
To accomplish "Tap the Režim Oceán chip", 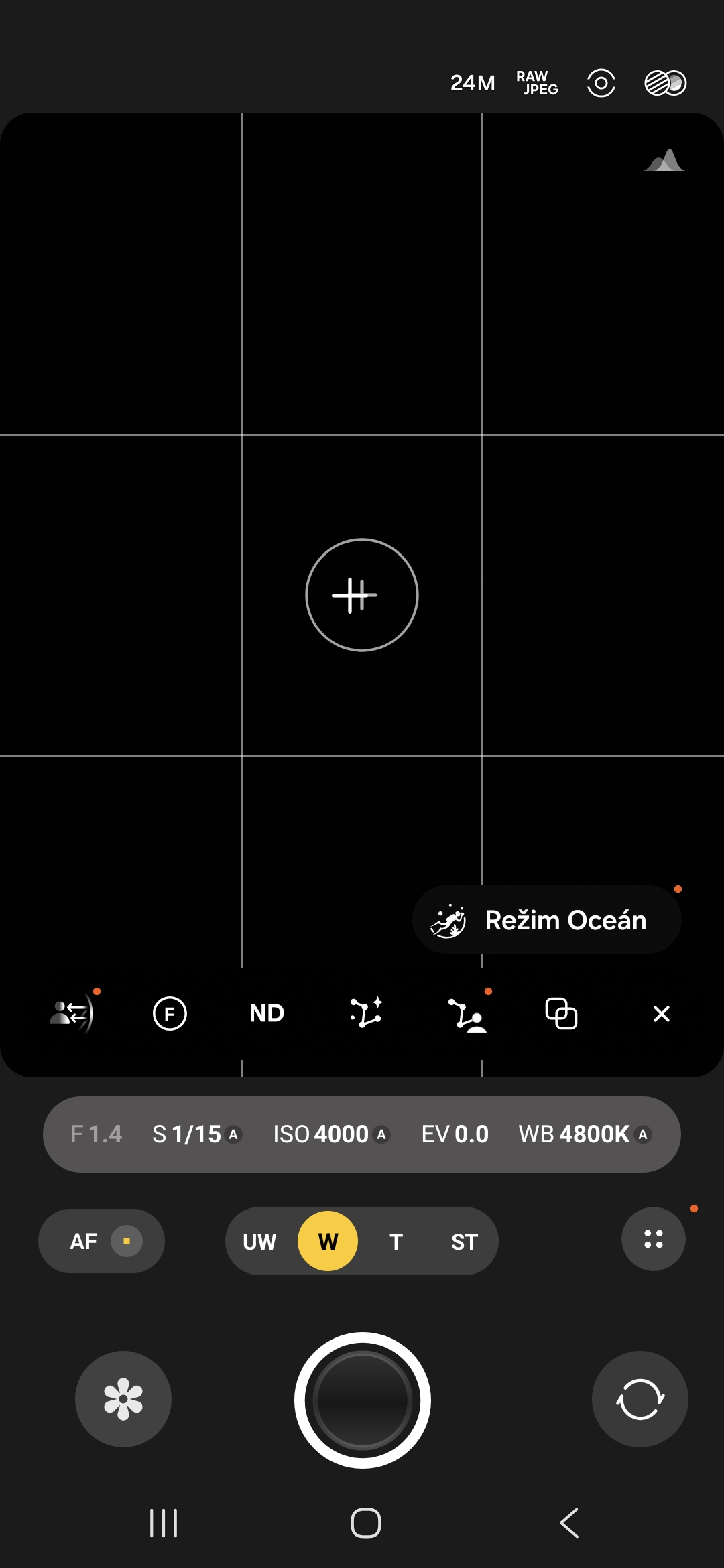I will (547, 919).
